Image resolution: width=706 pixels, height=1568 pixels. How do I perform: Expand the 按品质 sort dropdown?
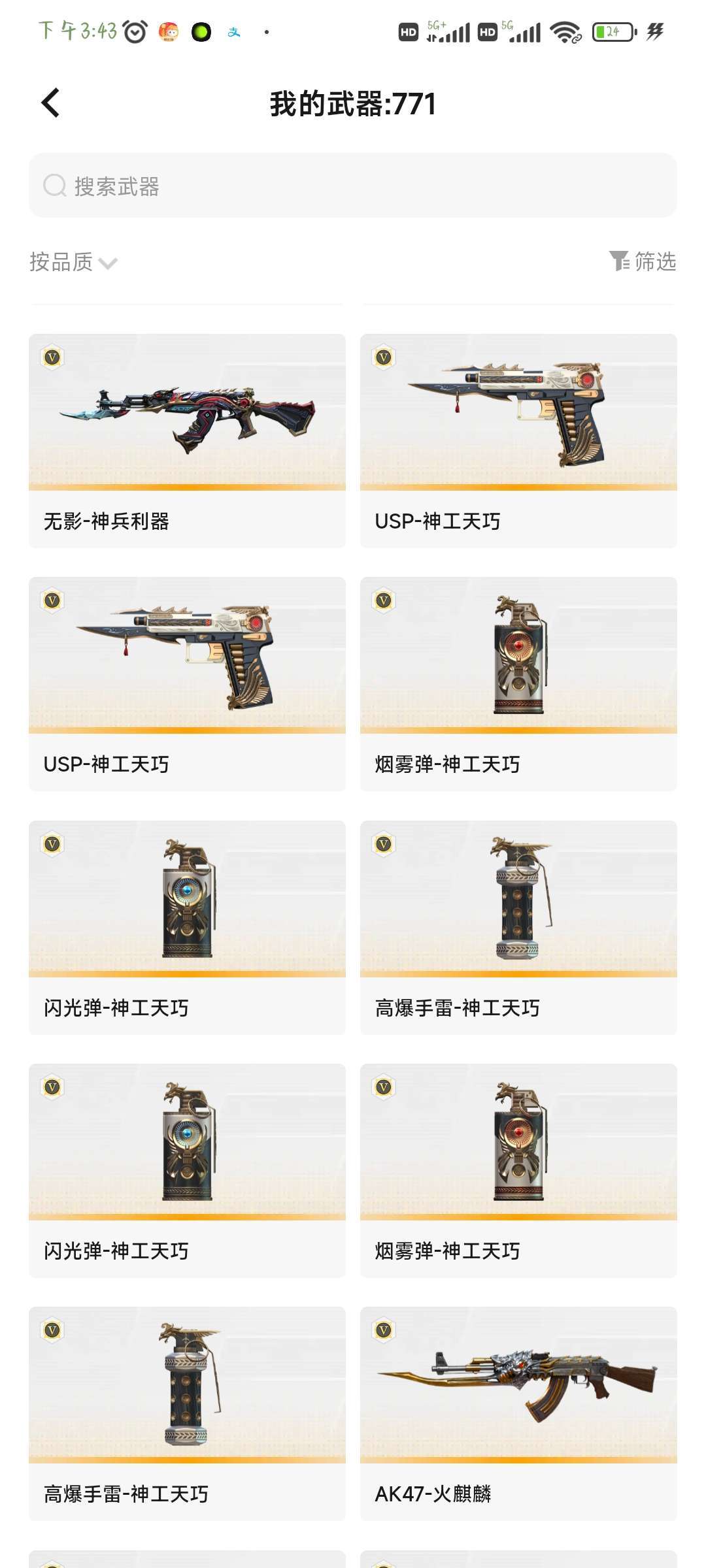(73, 262)
